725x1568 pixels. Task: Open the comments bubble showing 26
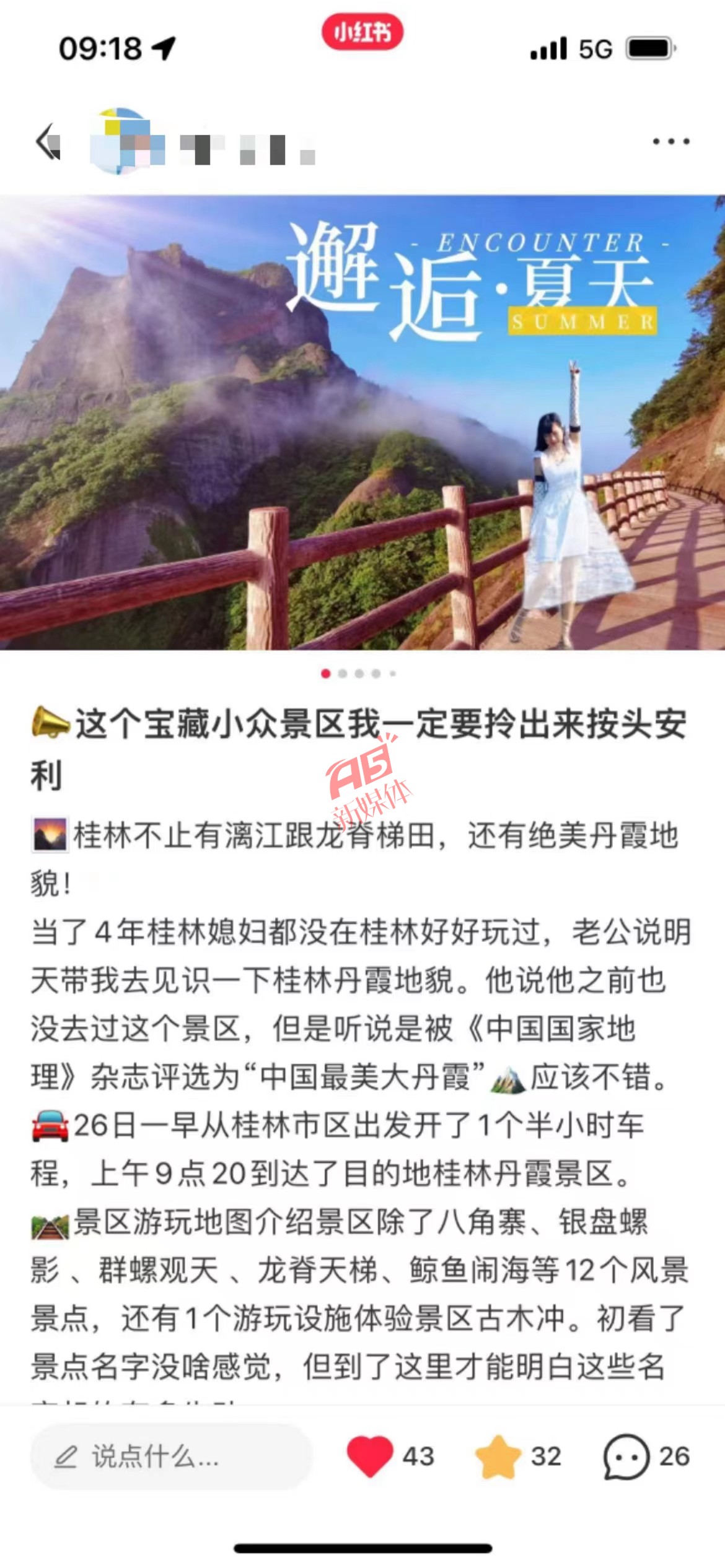point(626,1457)
